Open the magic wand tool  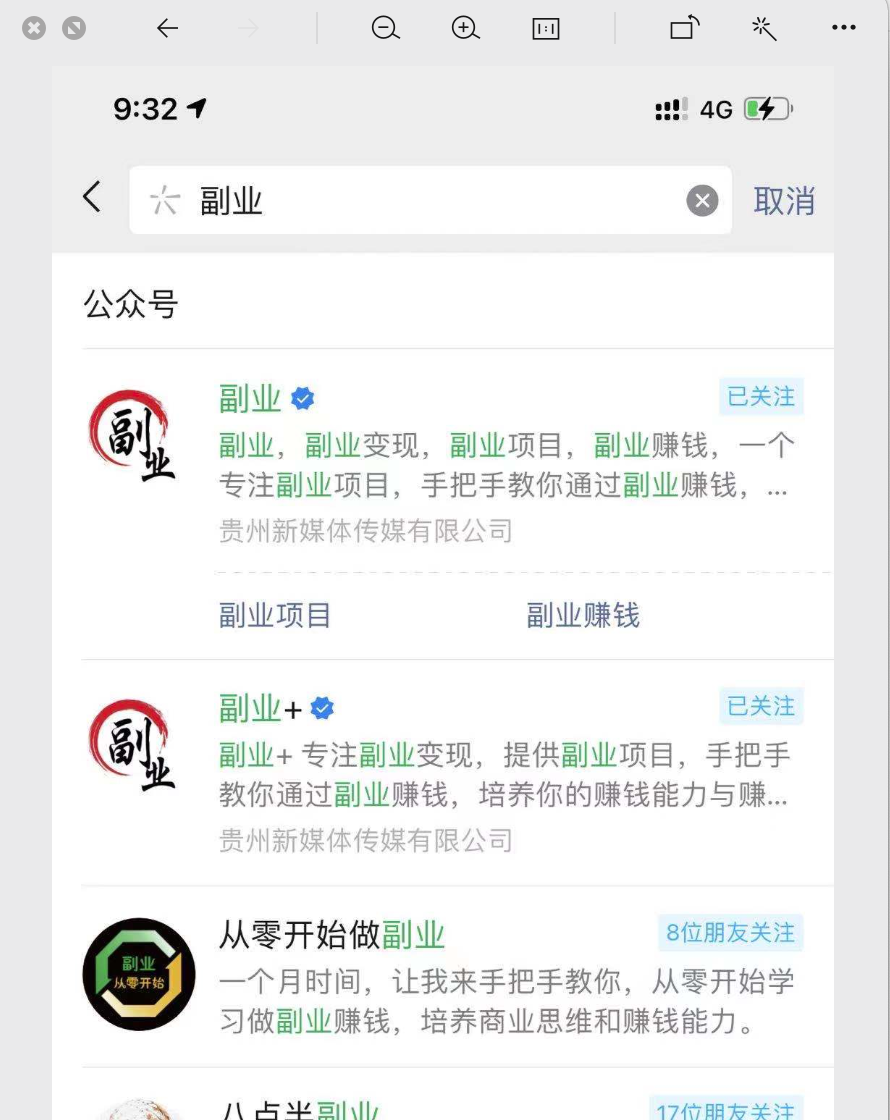pyautogui.click(x=764, y=29)
